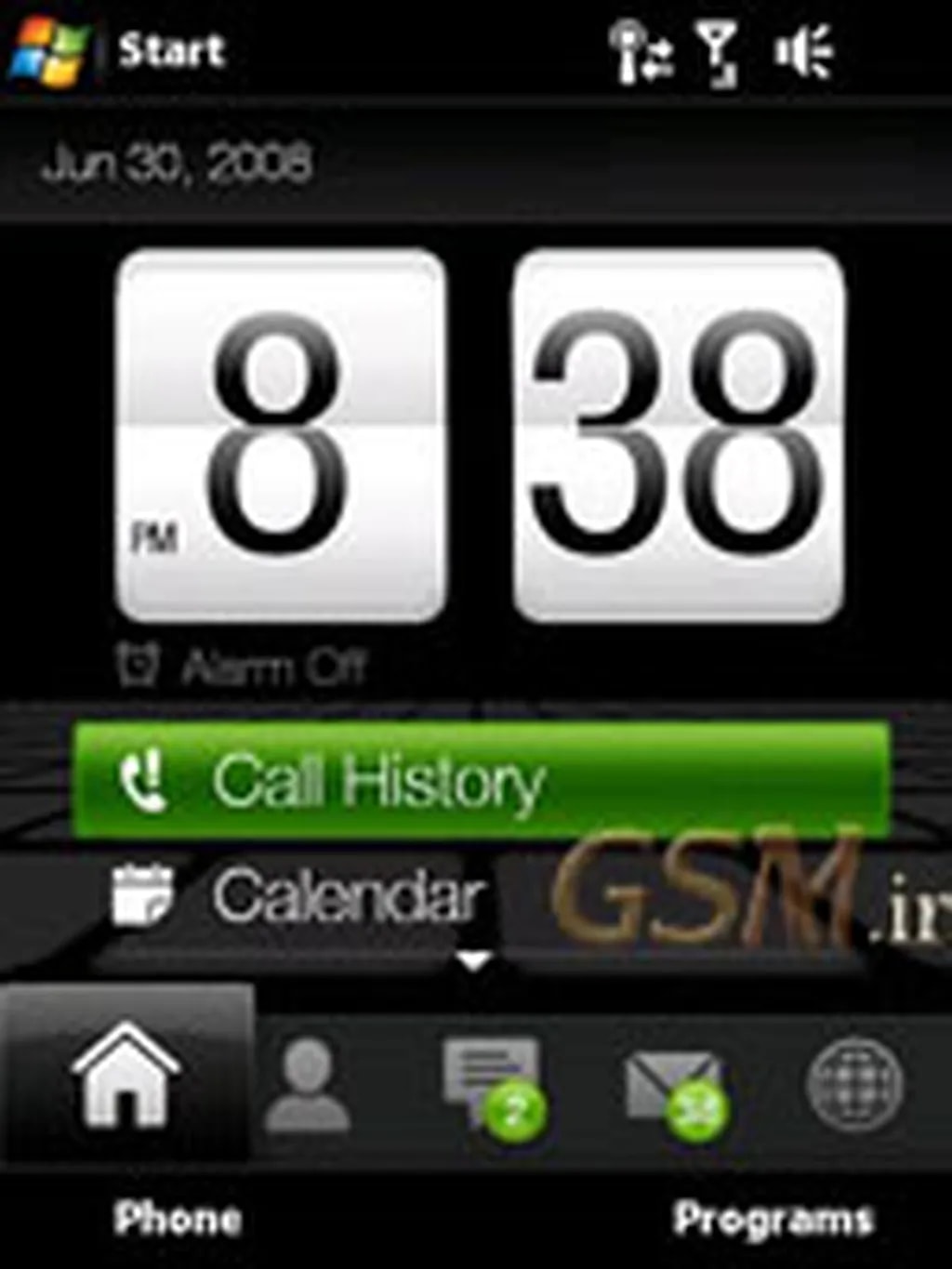Tap the Phone soft key
This screenshot has height=1269, width=952.
[x=177, y=1218]
